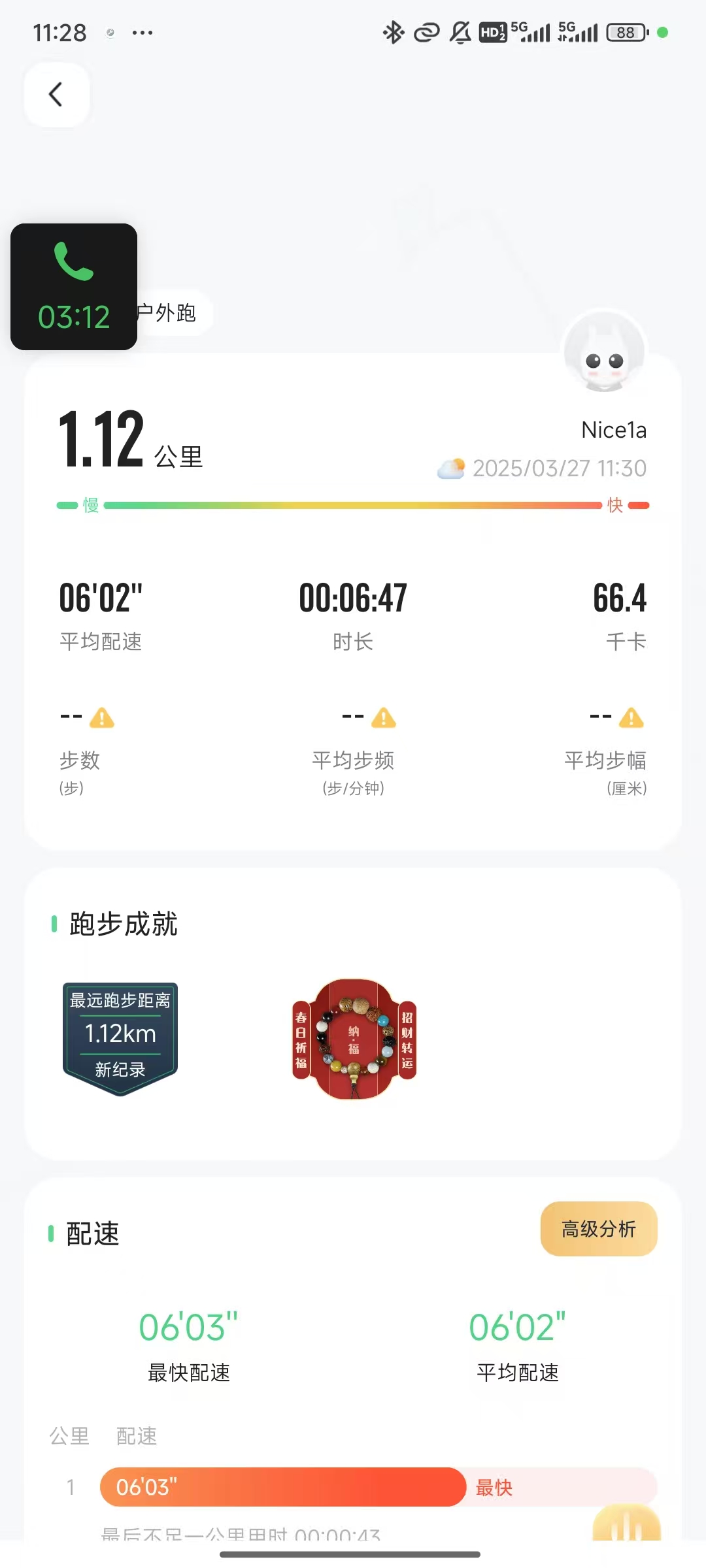
Task: Return to the ongoing call bubble
Action: pos(74,287)
